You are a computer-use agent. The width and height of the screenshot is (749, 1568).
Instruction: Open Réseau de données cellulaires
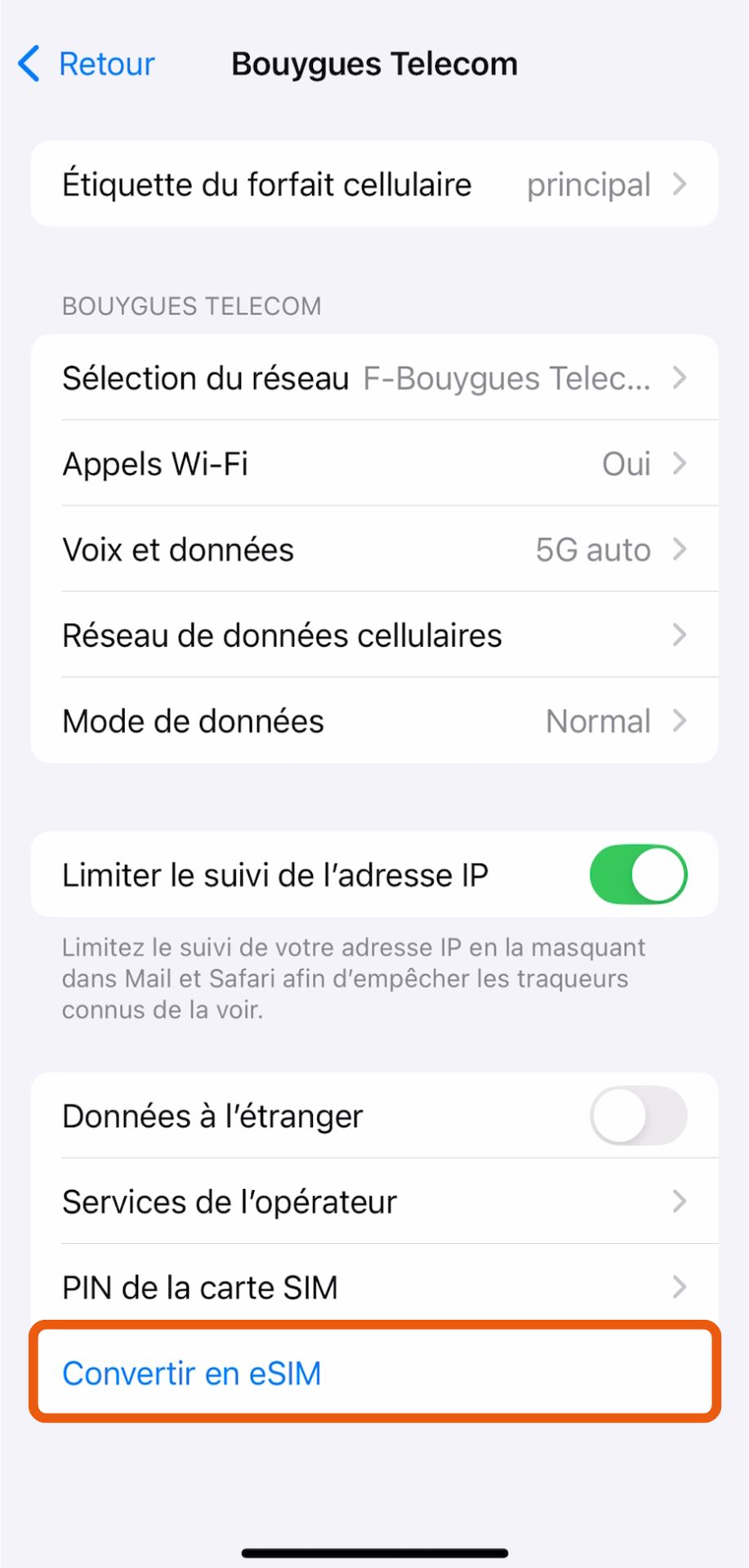374,635
